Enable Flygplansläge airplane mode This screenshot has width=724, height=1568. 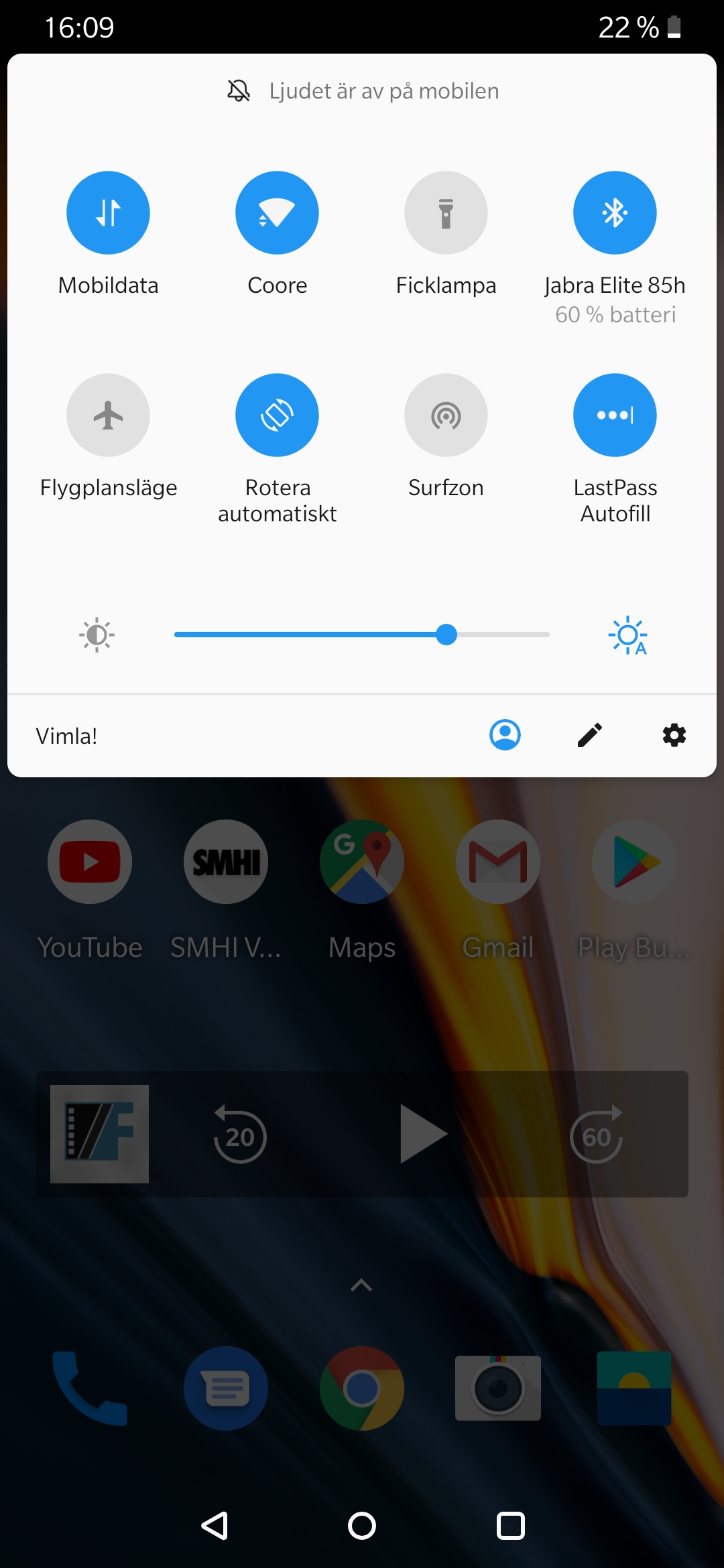pos(108,415)
